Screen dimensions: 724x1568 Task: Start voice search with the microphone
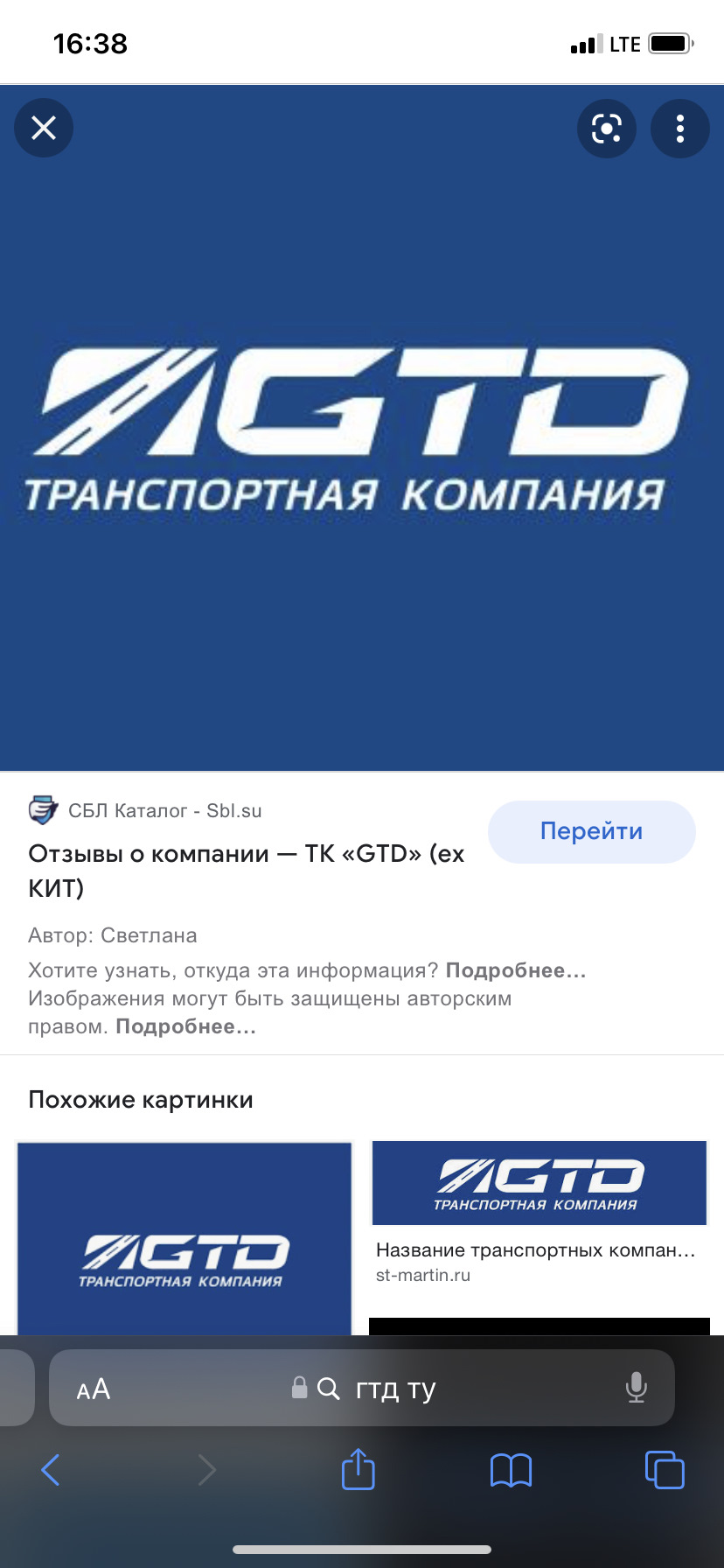(637, 1388)
